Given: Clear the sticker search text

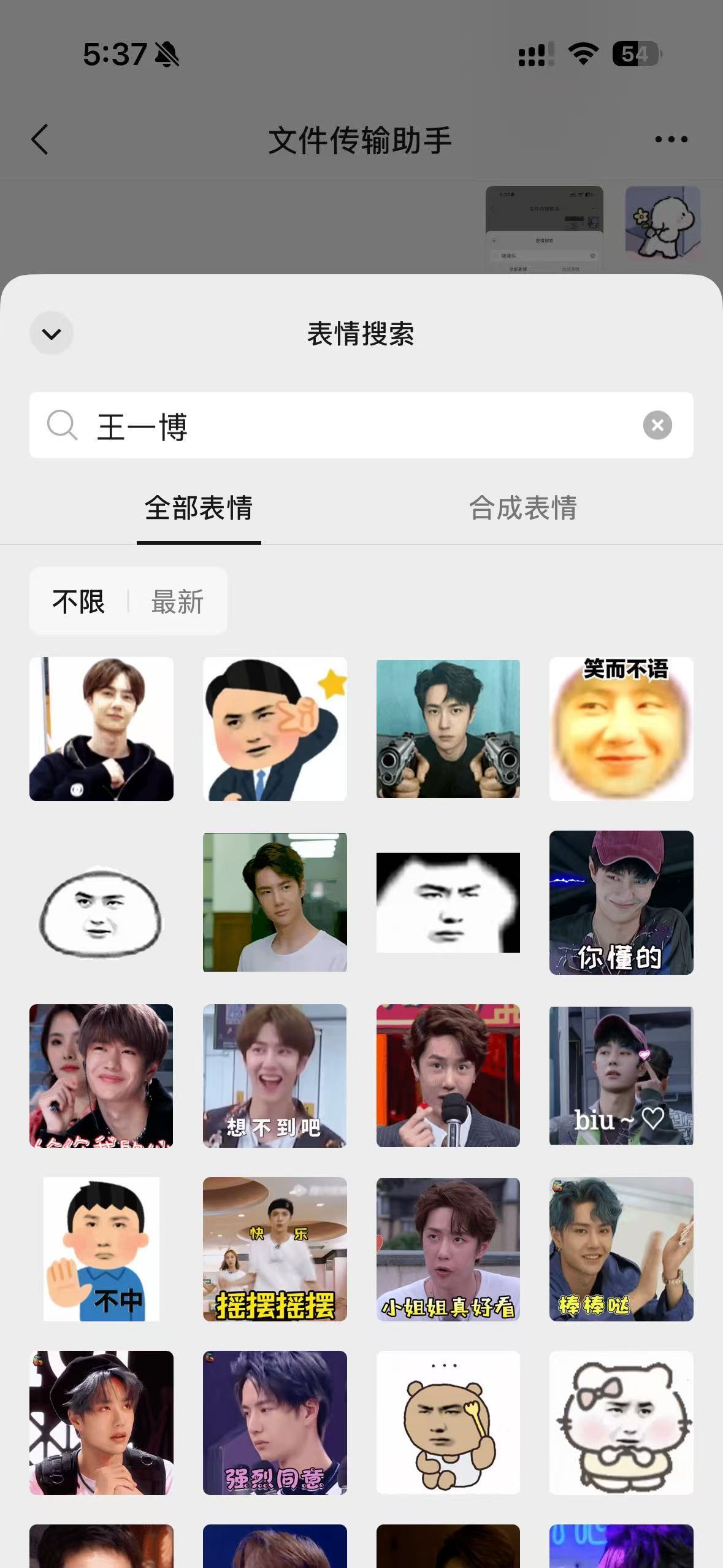Looking at the screenshot, I should 657,425.
